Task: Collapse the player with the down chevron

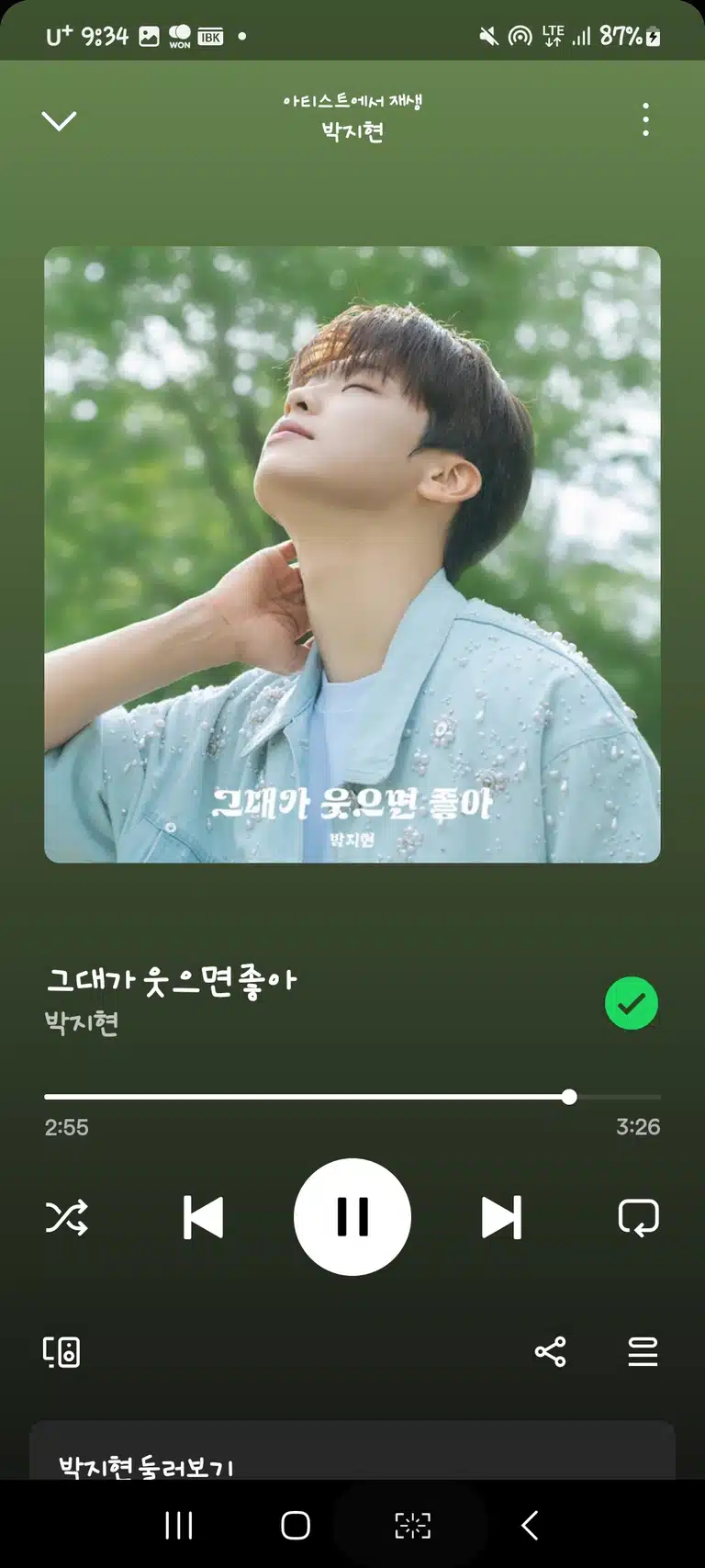Action: (x=59, y=120)
